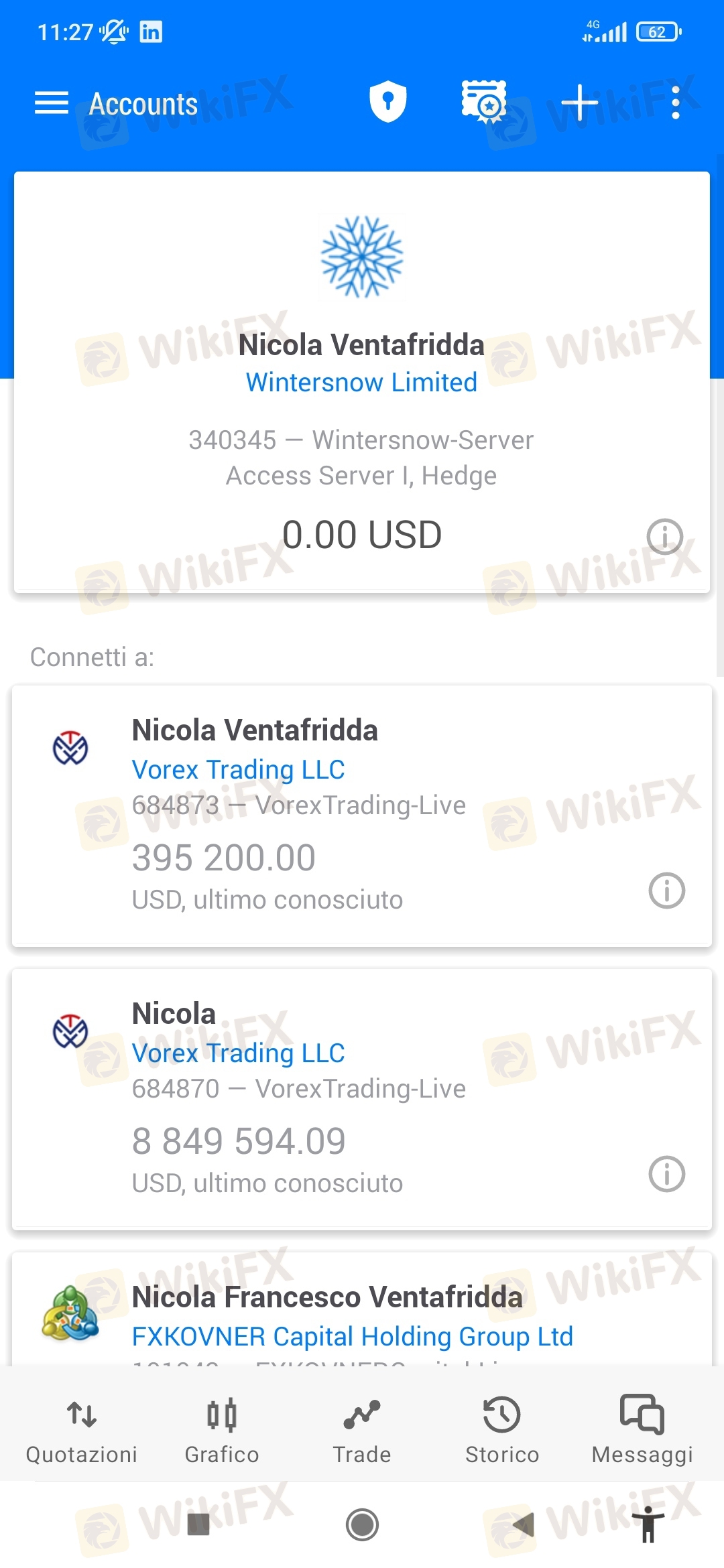Switch to the Quotazioni tab
724x1568 pixels.
click(82, 1429)
